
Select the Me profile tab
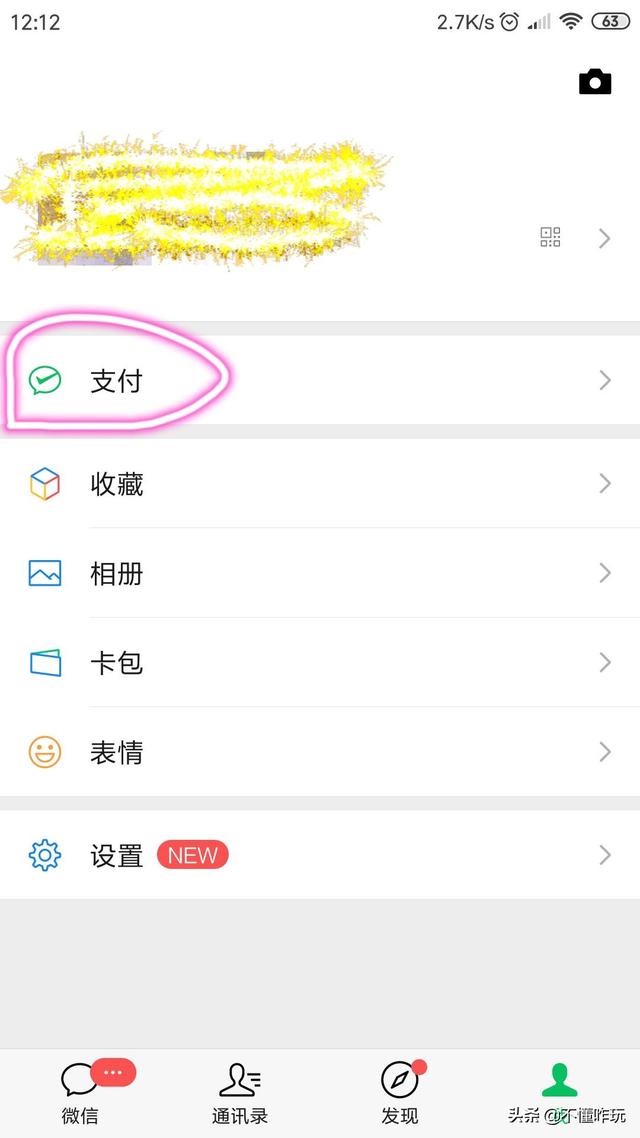(560, 1085)
